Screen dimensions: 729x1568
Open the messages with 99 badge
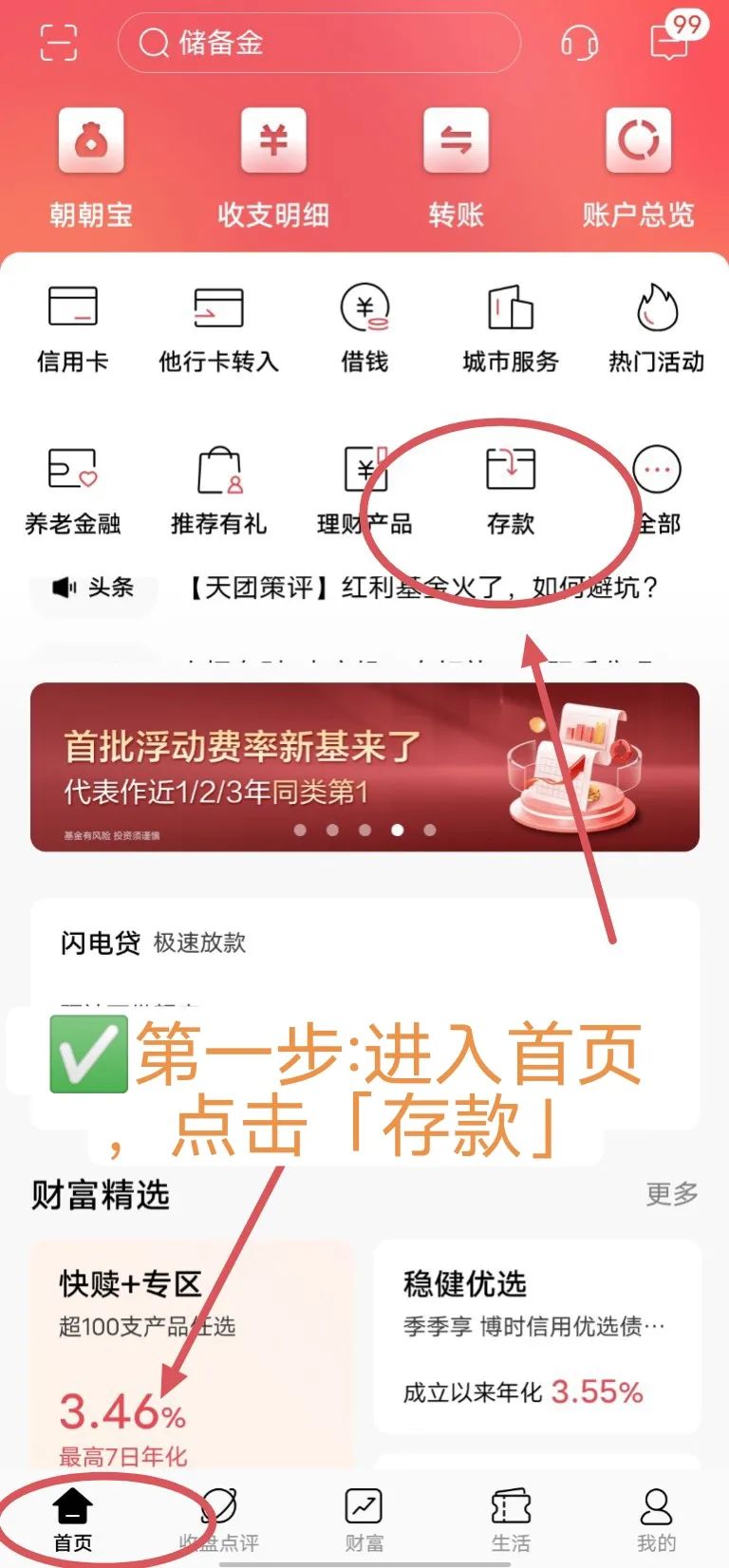[x=670, y=44]
